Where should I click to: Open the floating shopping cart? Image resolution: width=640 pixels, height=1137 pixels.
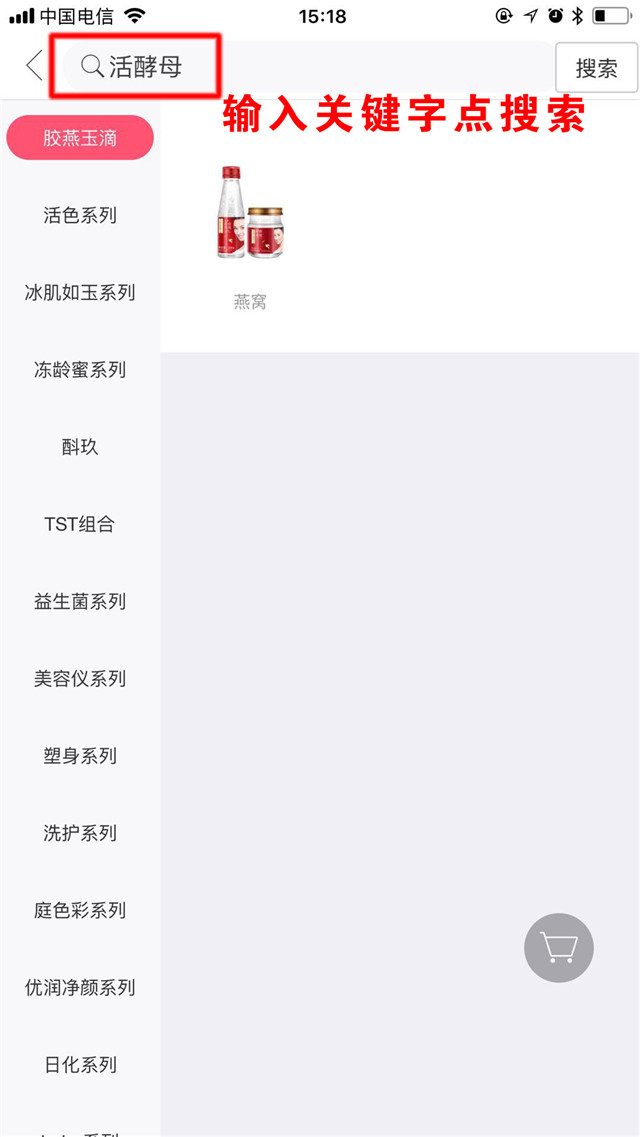[x=559, y=948]
